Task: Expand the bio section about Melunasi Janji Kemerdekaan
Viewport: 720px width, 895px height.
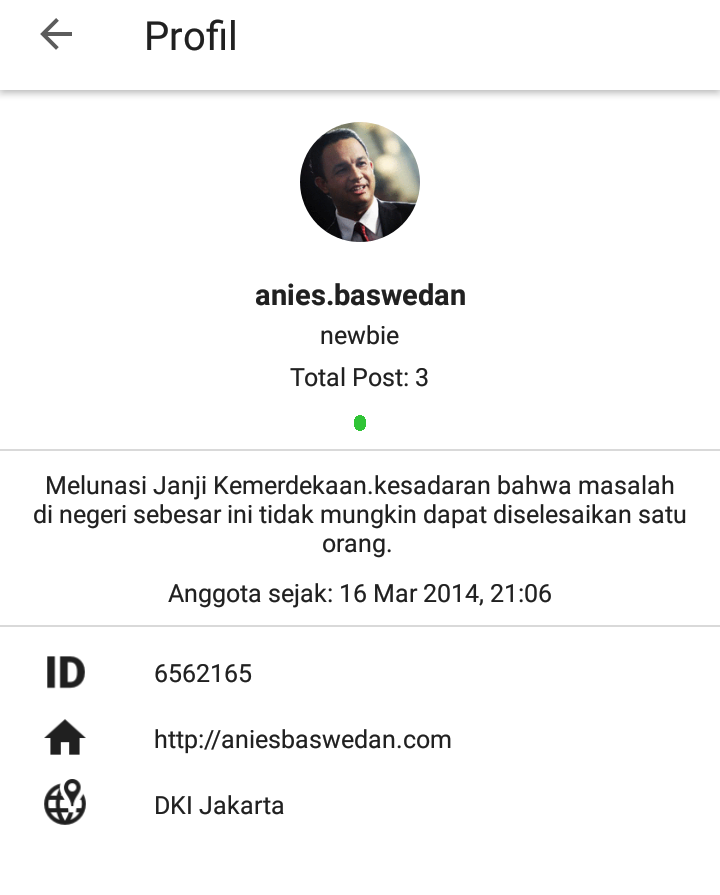Action: [x=360, y=514]
